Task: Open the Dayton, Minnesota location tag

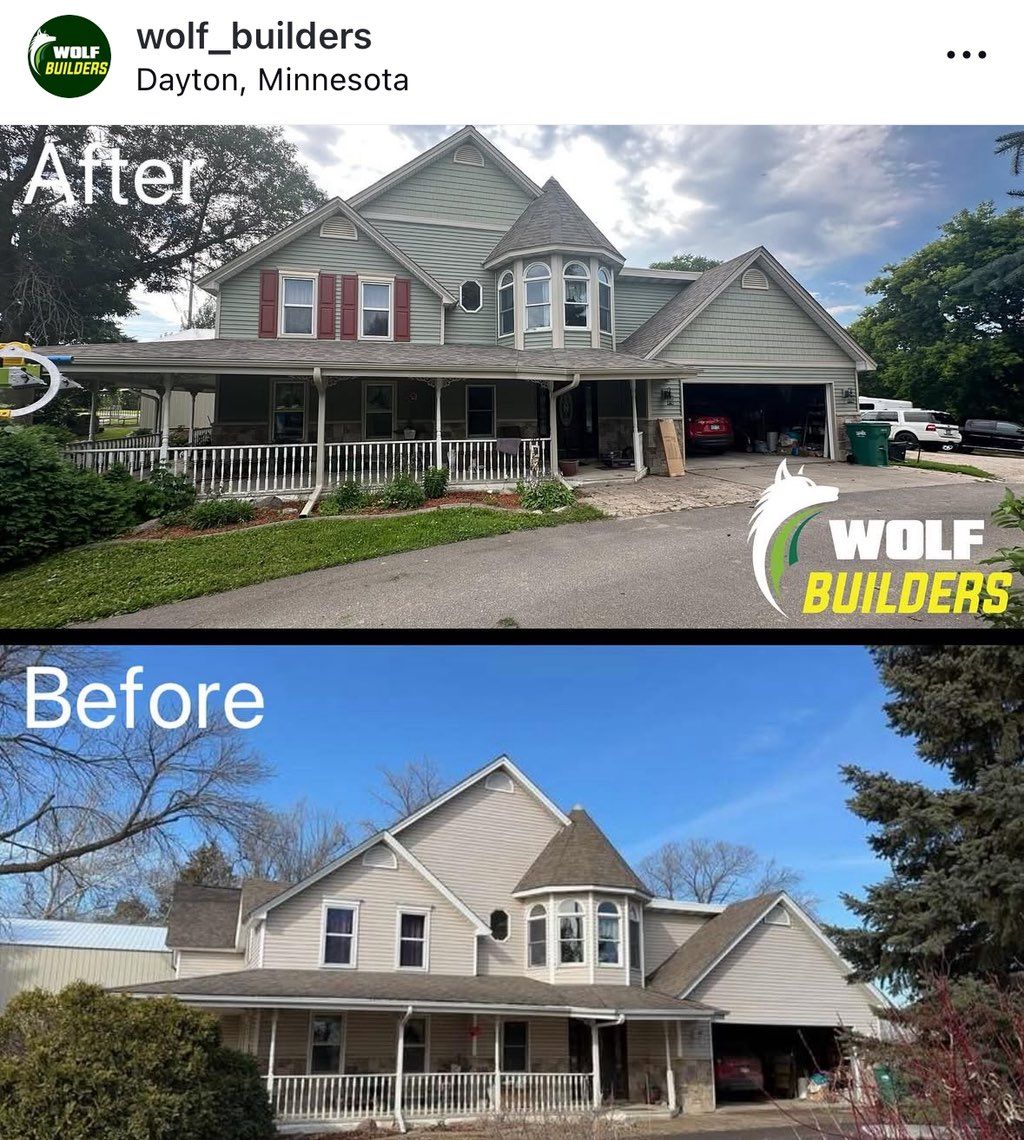Action: tap(272, 80)
